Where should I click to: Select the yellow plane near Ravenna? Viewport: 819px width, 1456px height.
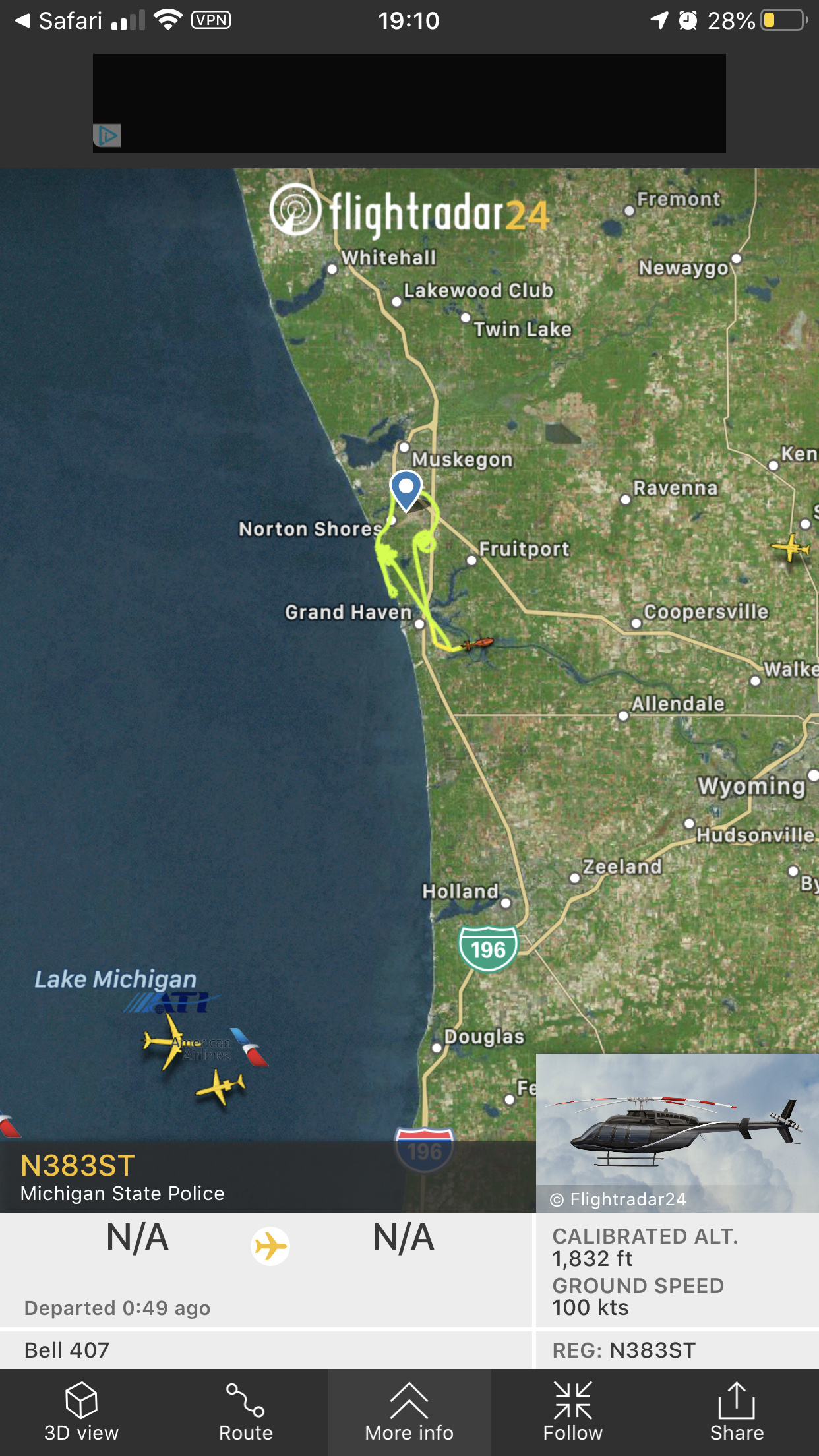click(791, 547)
